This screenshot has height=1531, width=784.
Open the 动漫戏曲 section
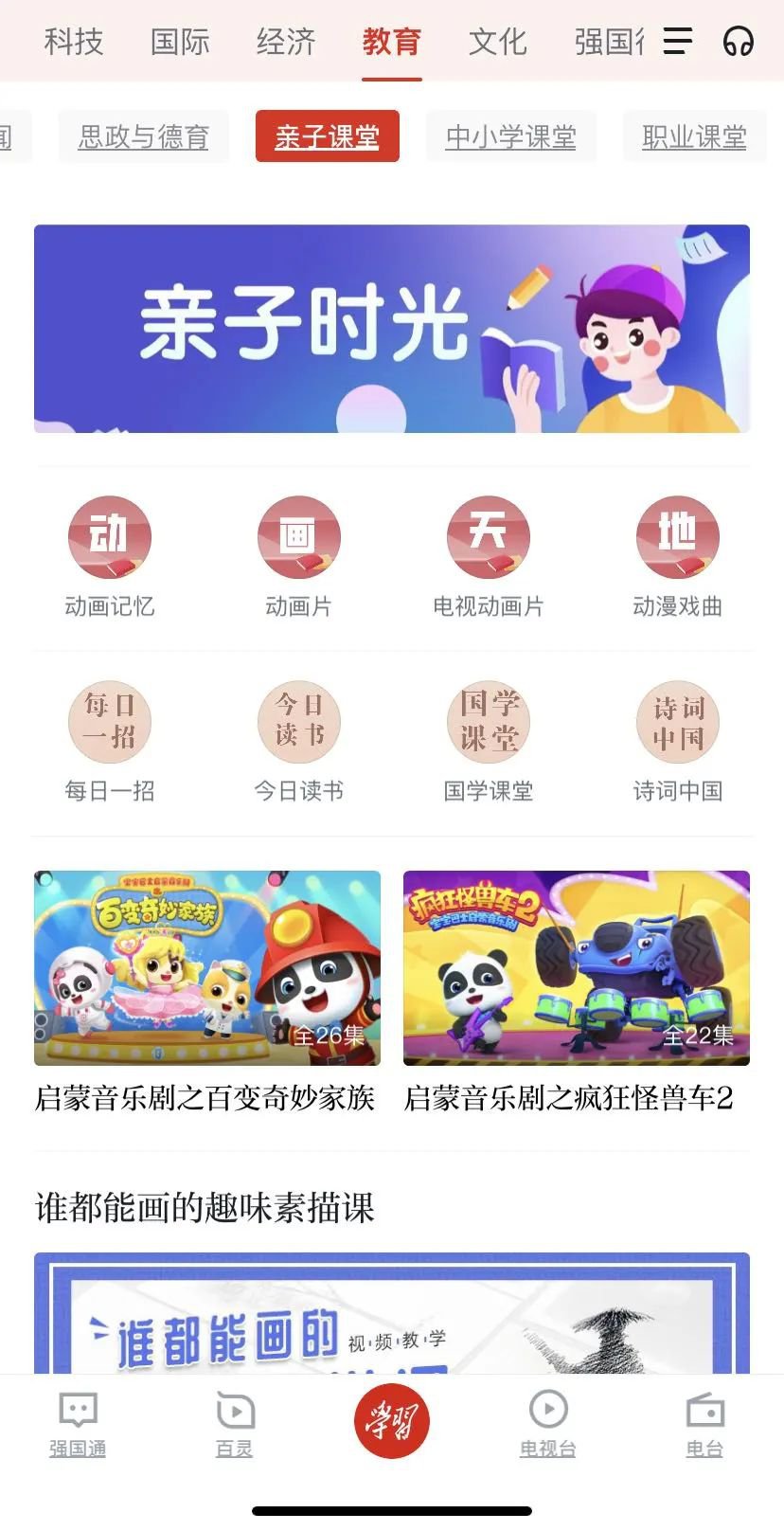pyautogui.click(x=677, y=556)
